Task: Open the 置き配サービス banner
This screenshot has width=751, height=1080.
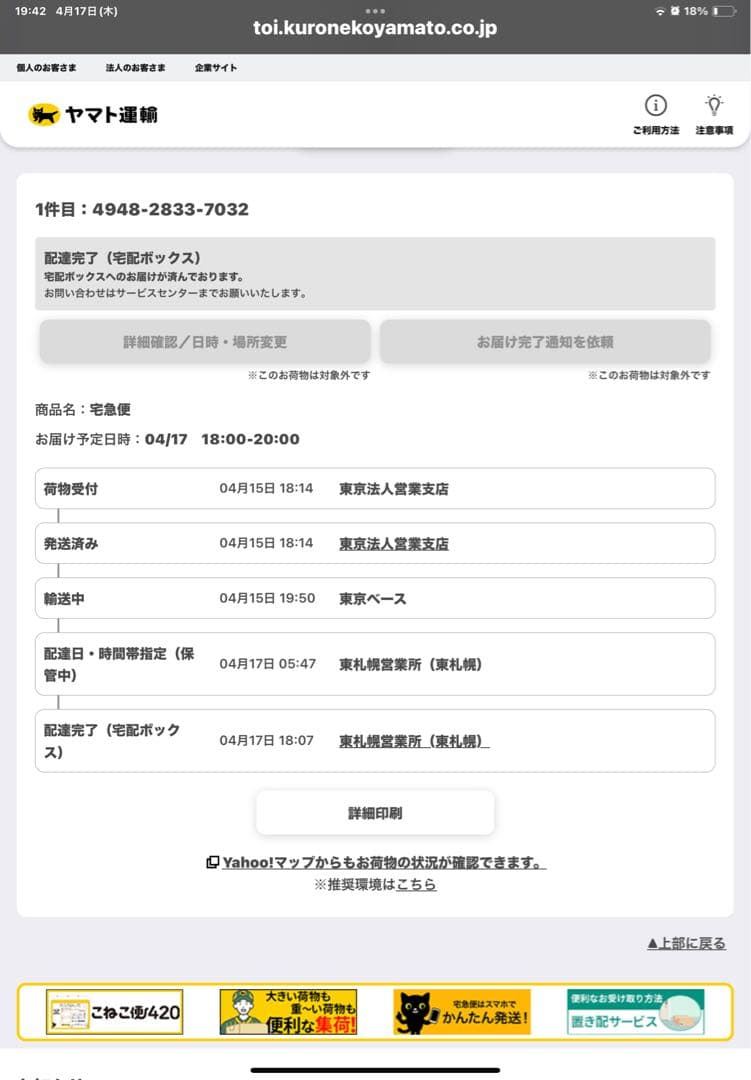Action: [x=636, y=1012]
